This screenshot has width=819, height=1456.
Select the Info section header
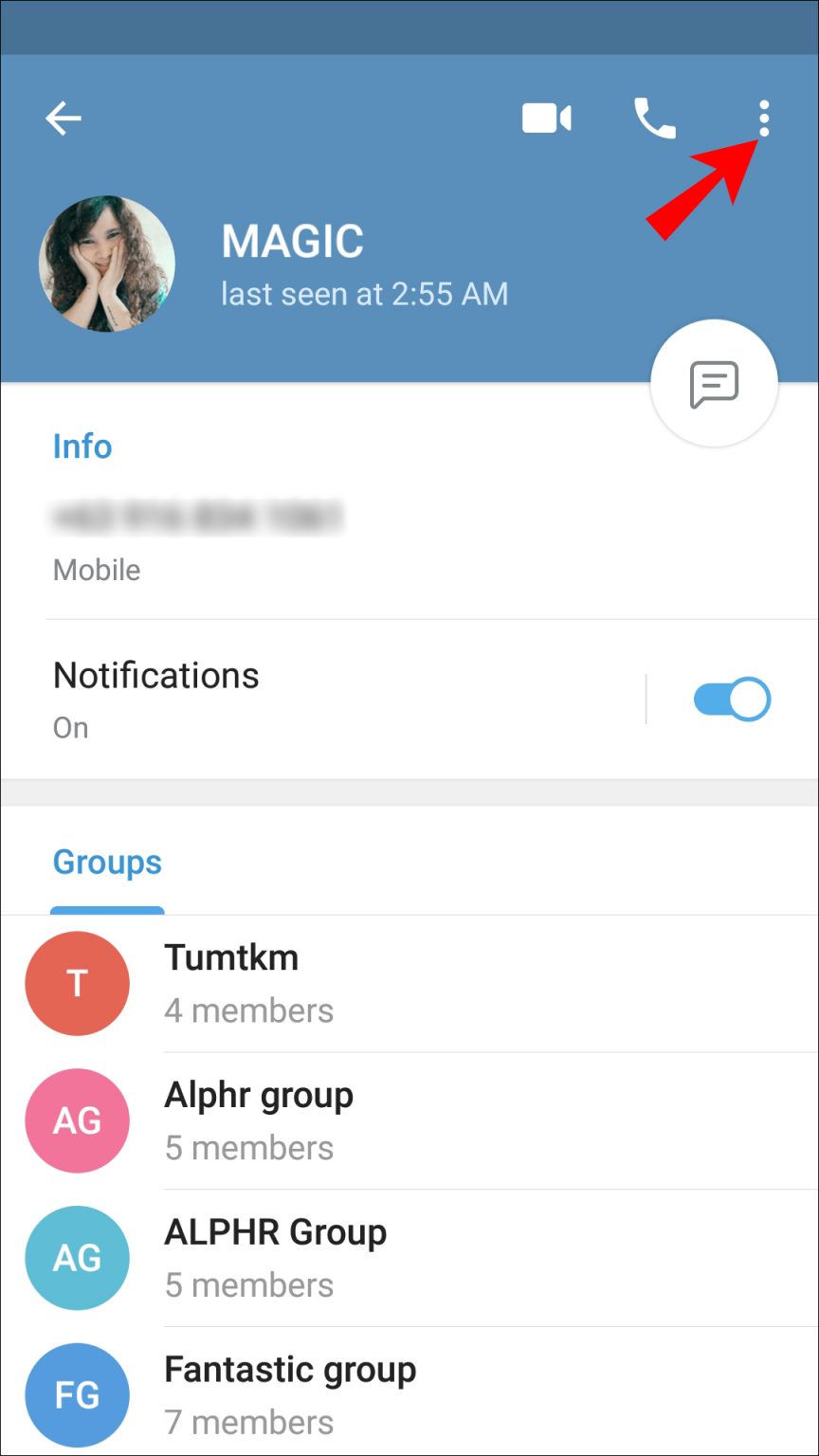click(x=82, y=446)
